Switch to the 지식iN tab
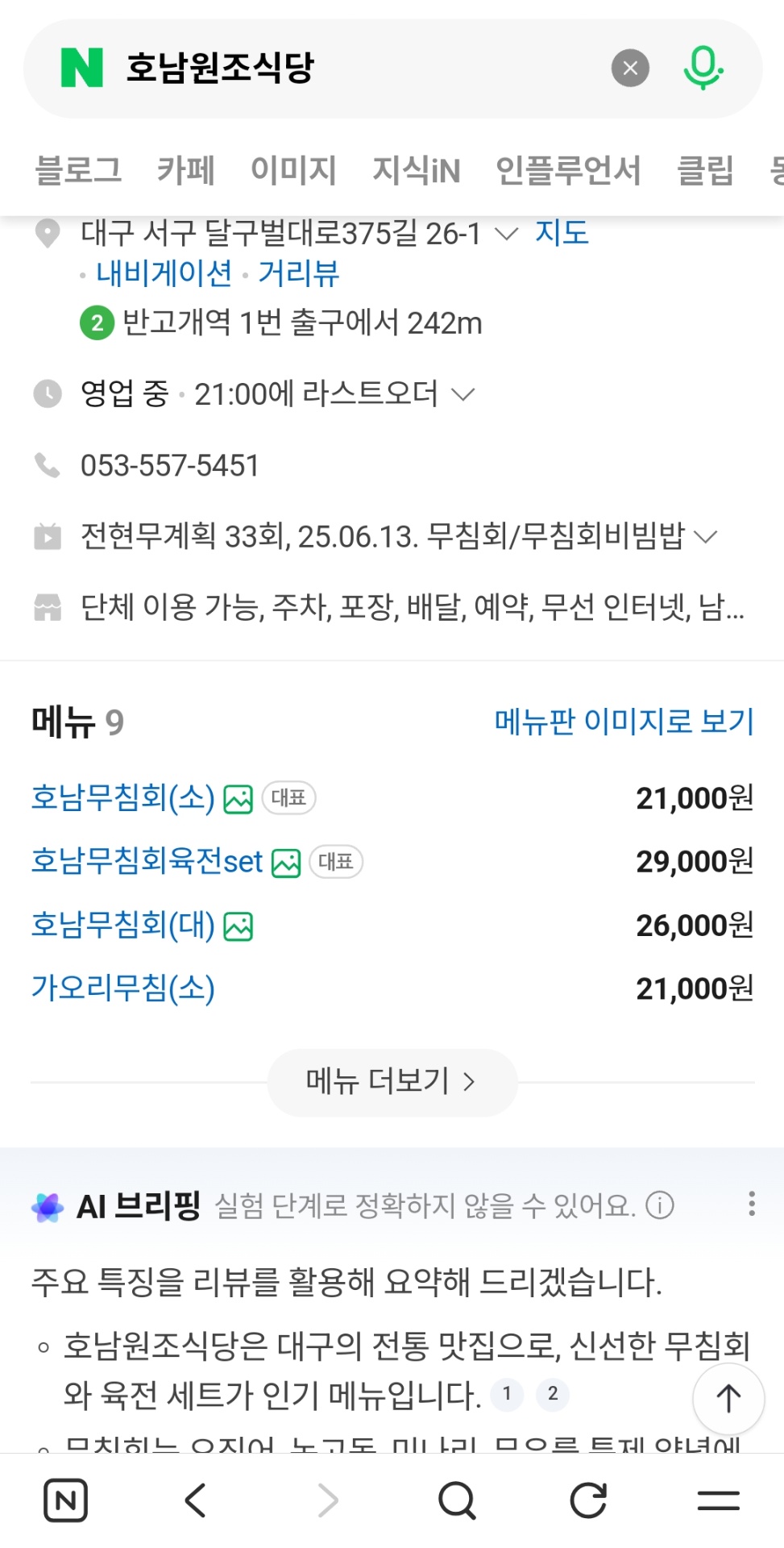This screenshot has width=784, height=1548. coord(416,170)
